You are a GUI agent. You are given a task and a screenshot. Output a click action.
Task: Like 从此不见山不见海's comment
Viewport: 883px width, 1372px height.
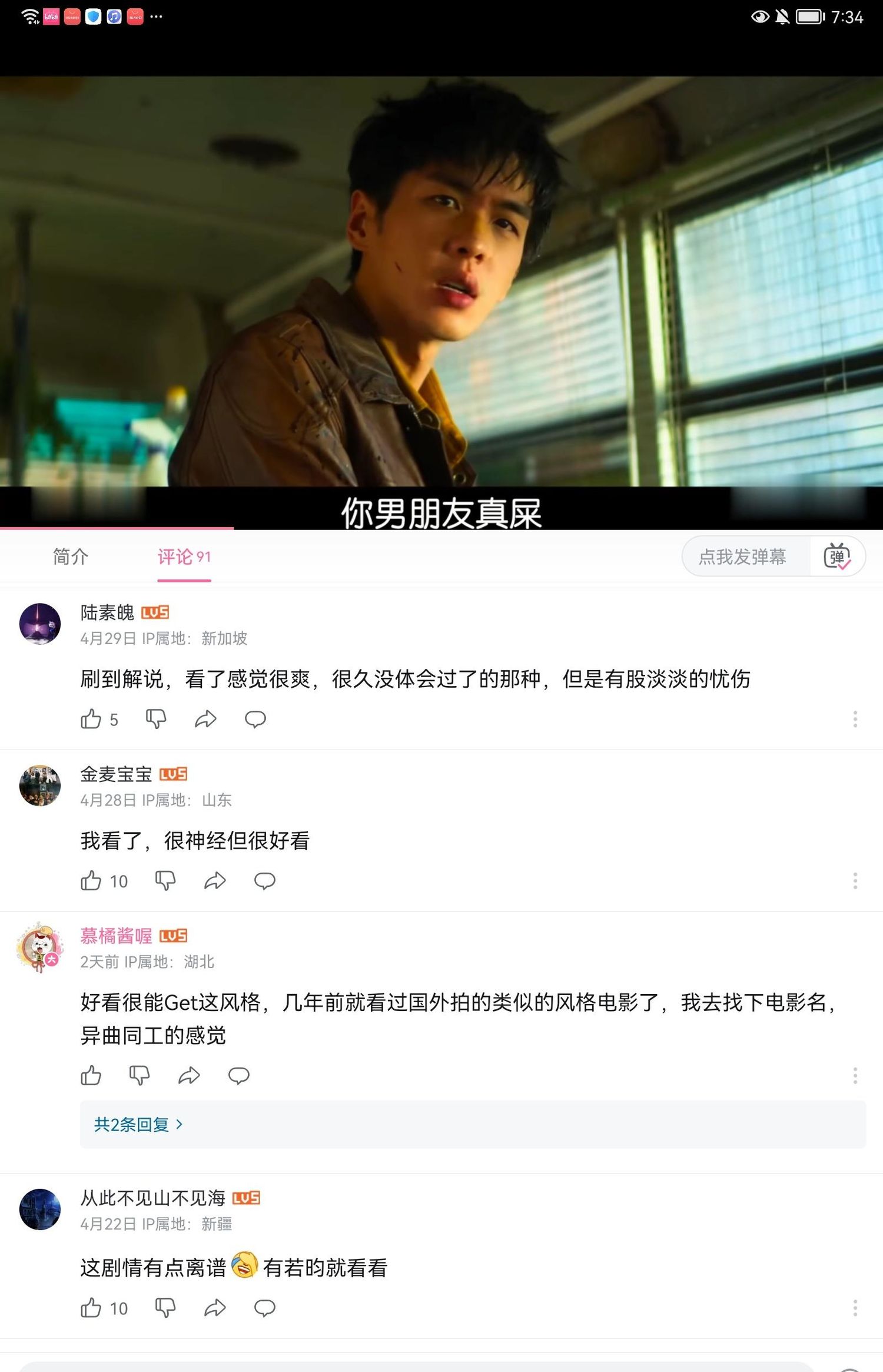click(91, 1308)
